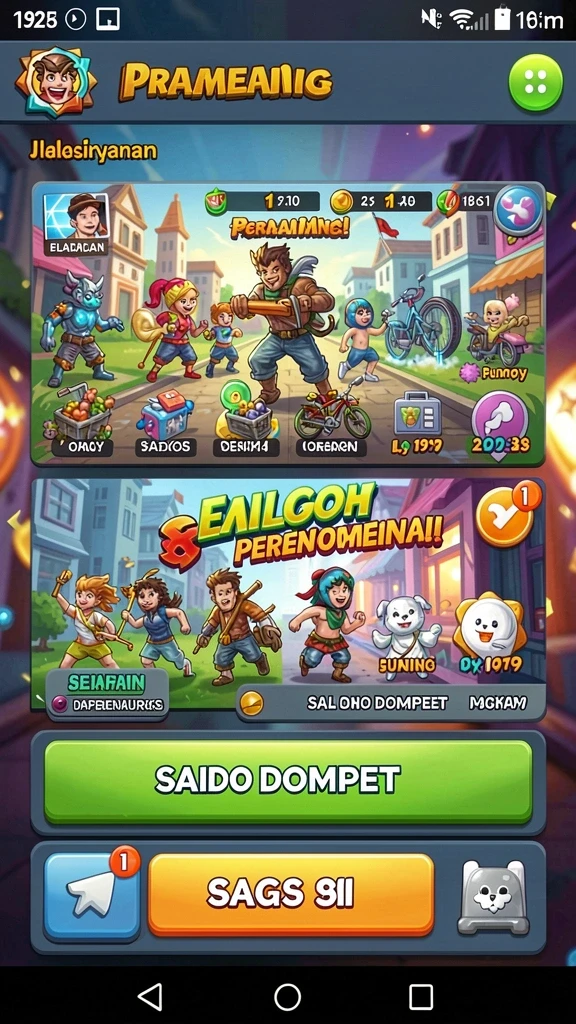Open the gray cat face button
The height and width of the screenshot is (1024, 576).
[x=493, y=896]
